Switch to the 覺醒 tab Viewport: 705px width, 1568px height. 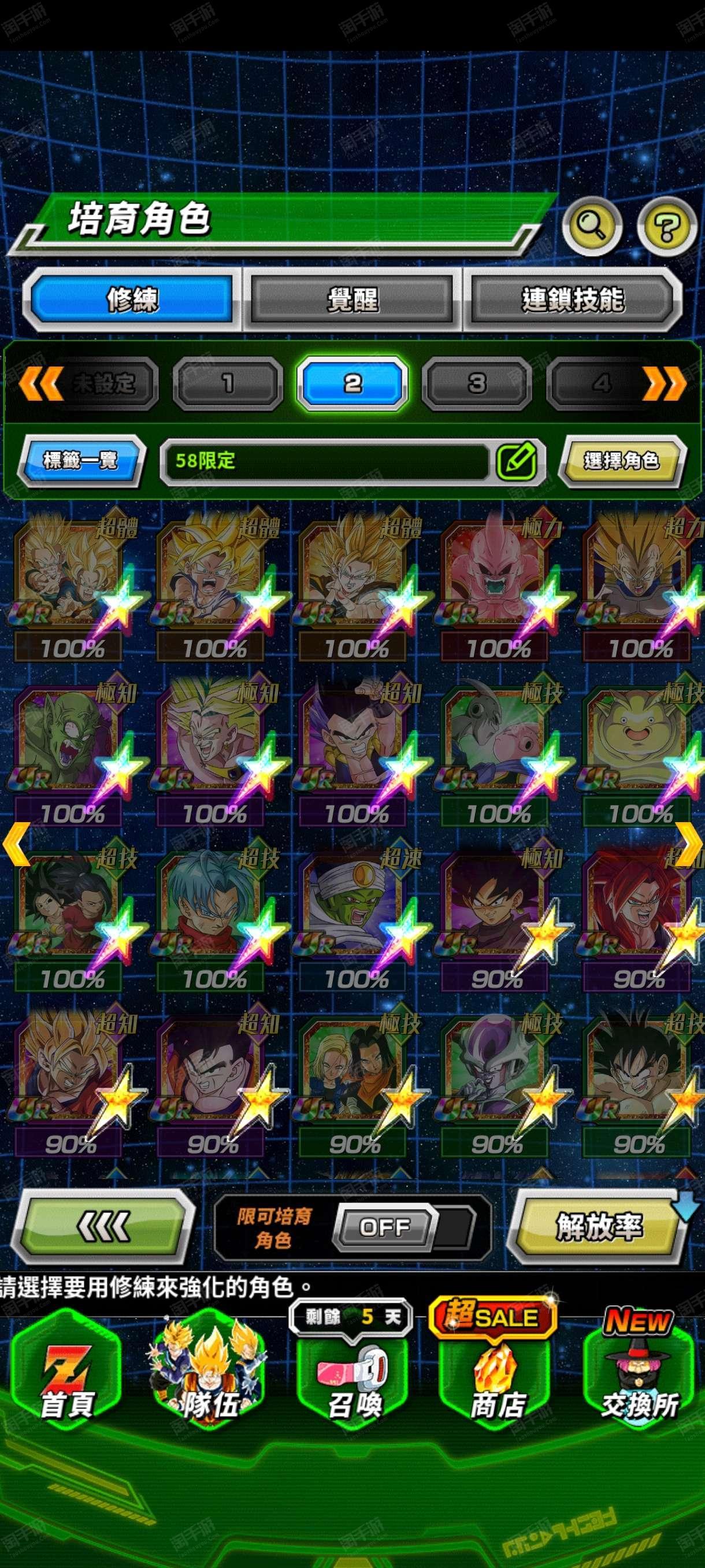coord(352,299)
